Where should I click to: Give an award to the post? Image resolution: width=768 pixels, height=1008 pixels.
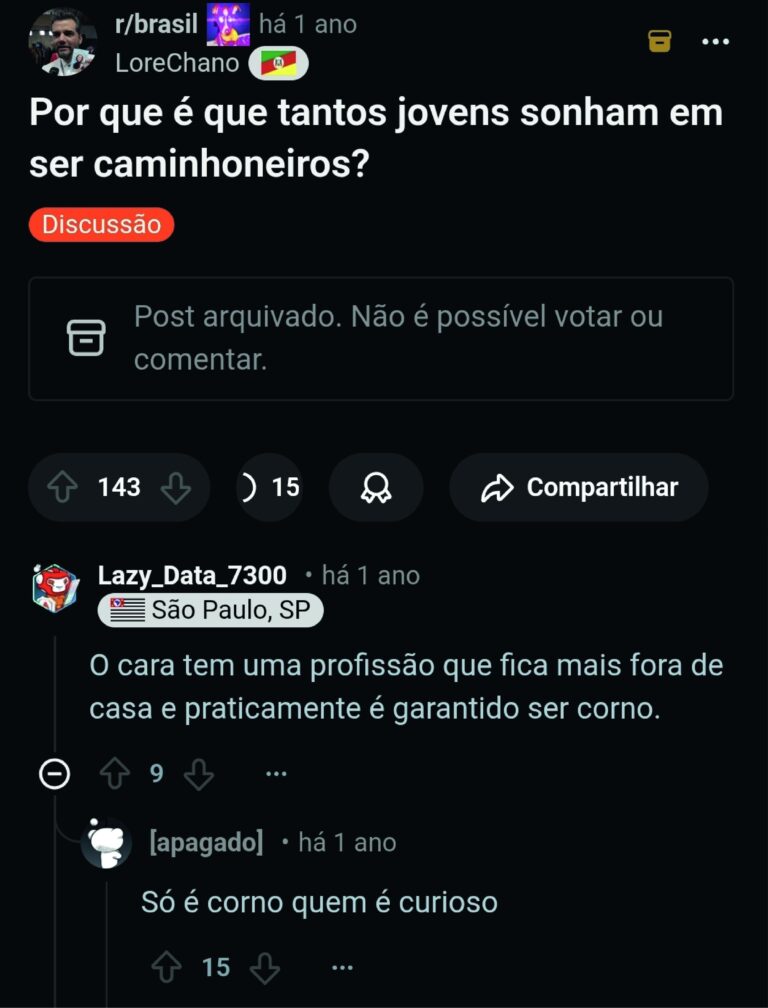pos(376,487)
